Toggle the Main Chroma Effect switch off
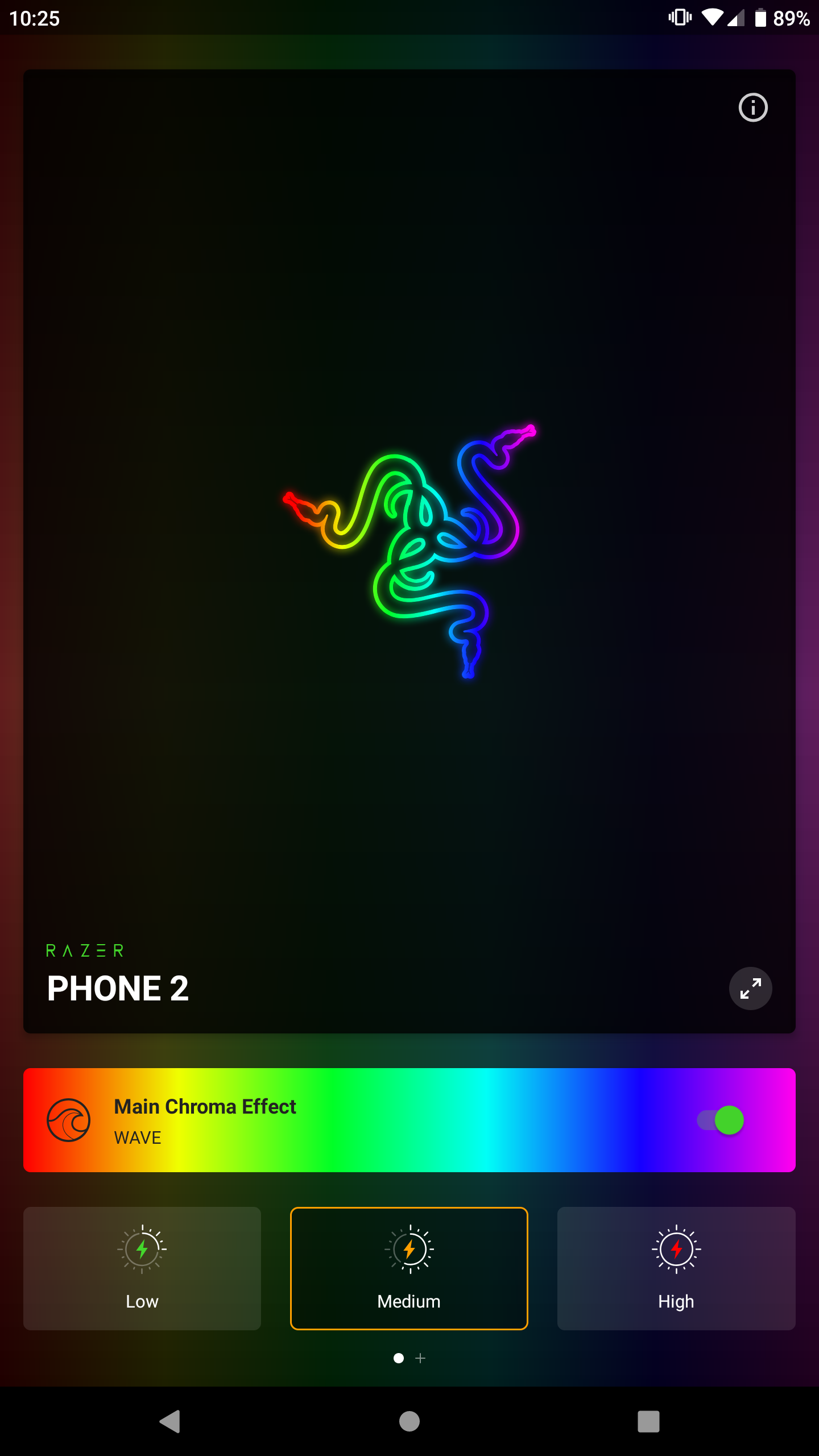 (x=721, y=1120)
